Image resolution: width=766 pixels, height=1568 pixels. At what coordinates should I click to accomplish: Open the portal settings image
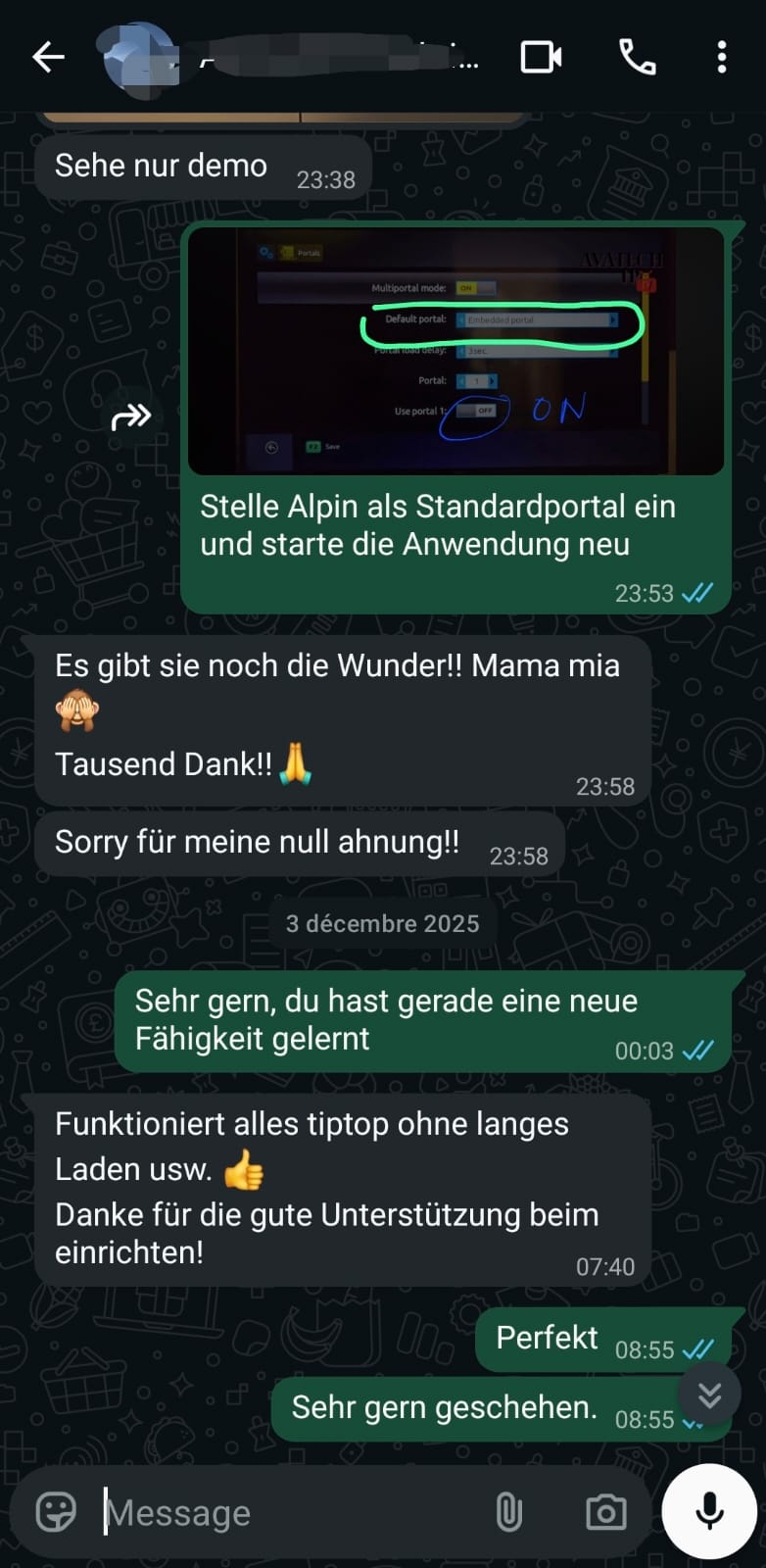point(455,352)
